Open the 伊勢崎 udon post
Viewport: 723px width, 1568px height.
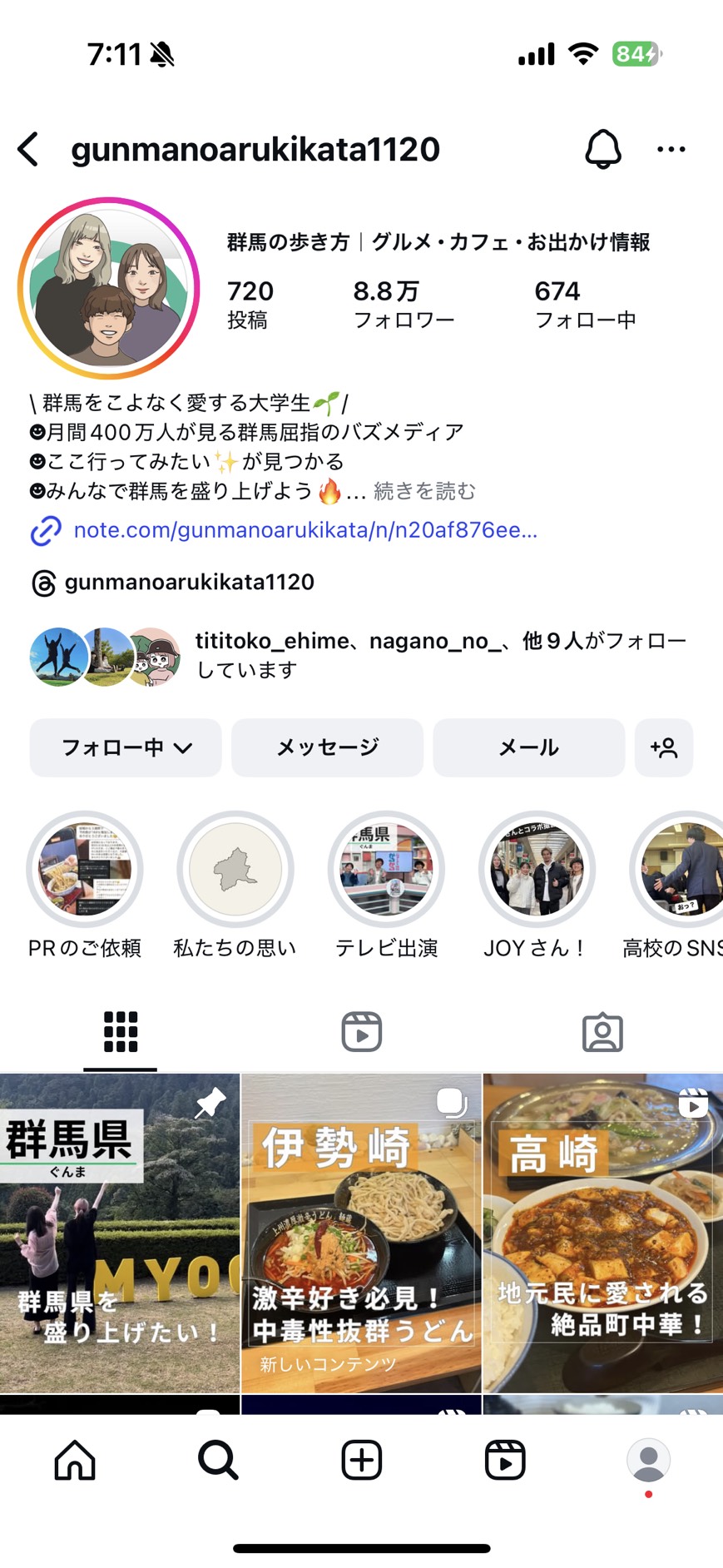pos(361,1232)
